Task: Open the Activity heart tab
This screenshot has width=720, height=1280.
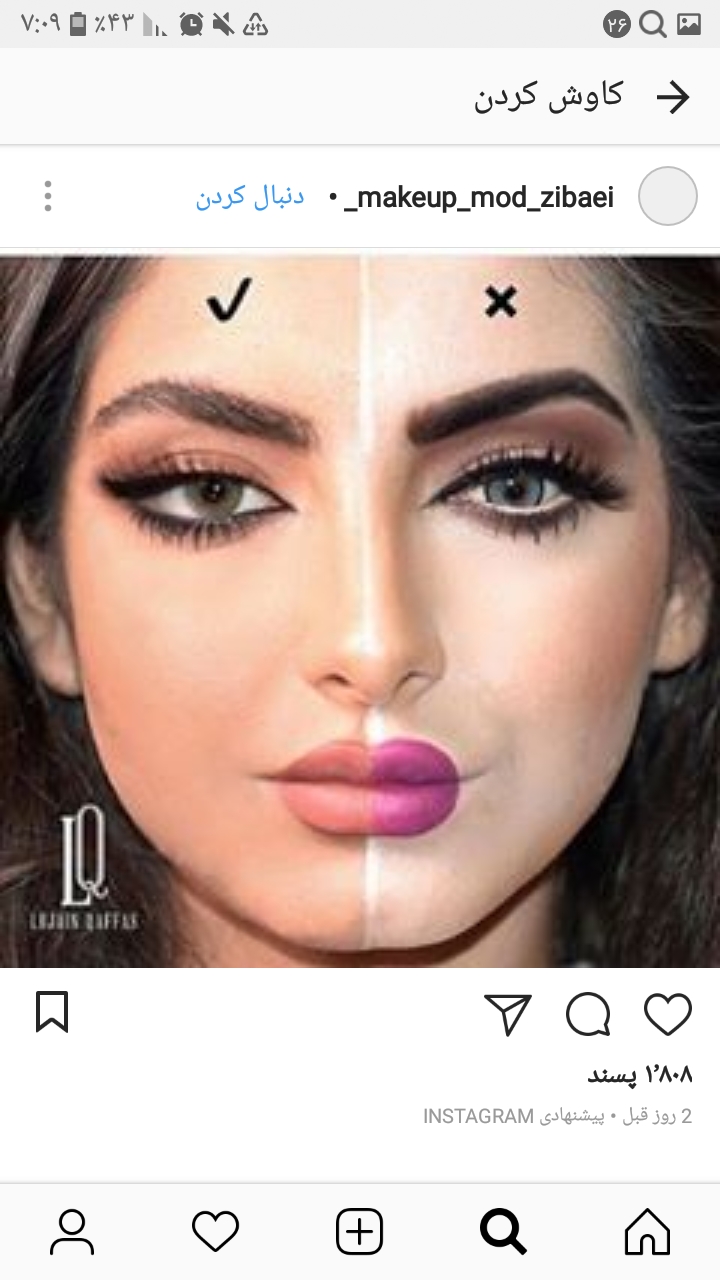Action: click(x=216, y=1231)
